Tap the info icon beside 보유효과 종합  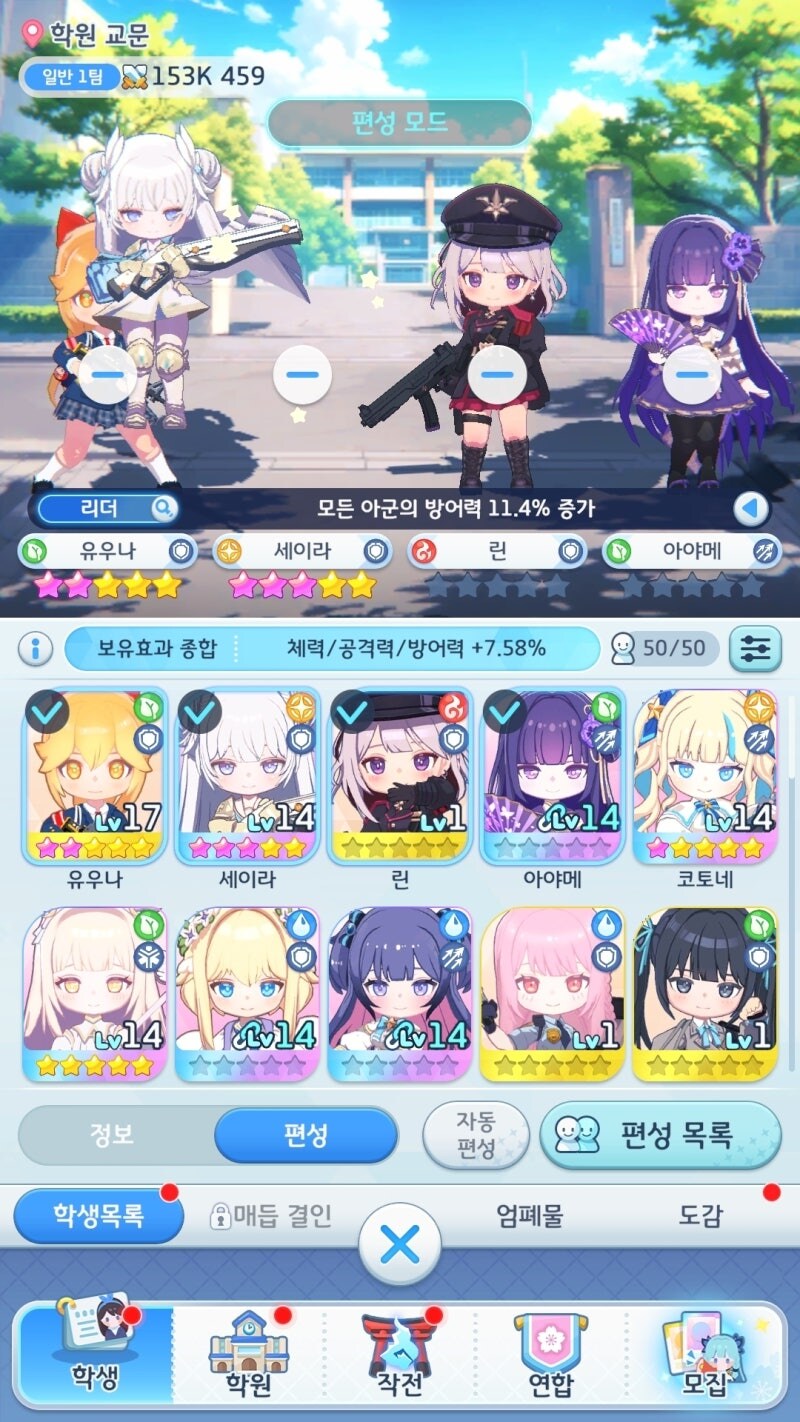point(35,649)
